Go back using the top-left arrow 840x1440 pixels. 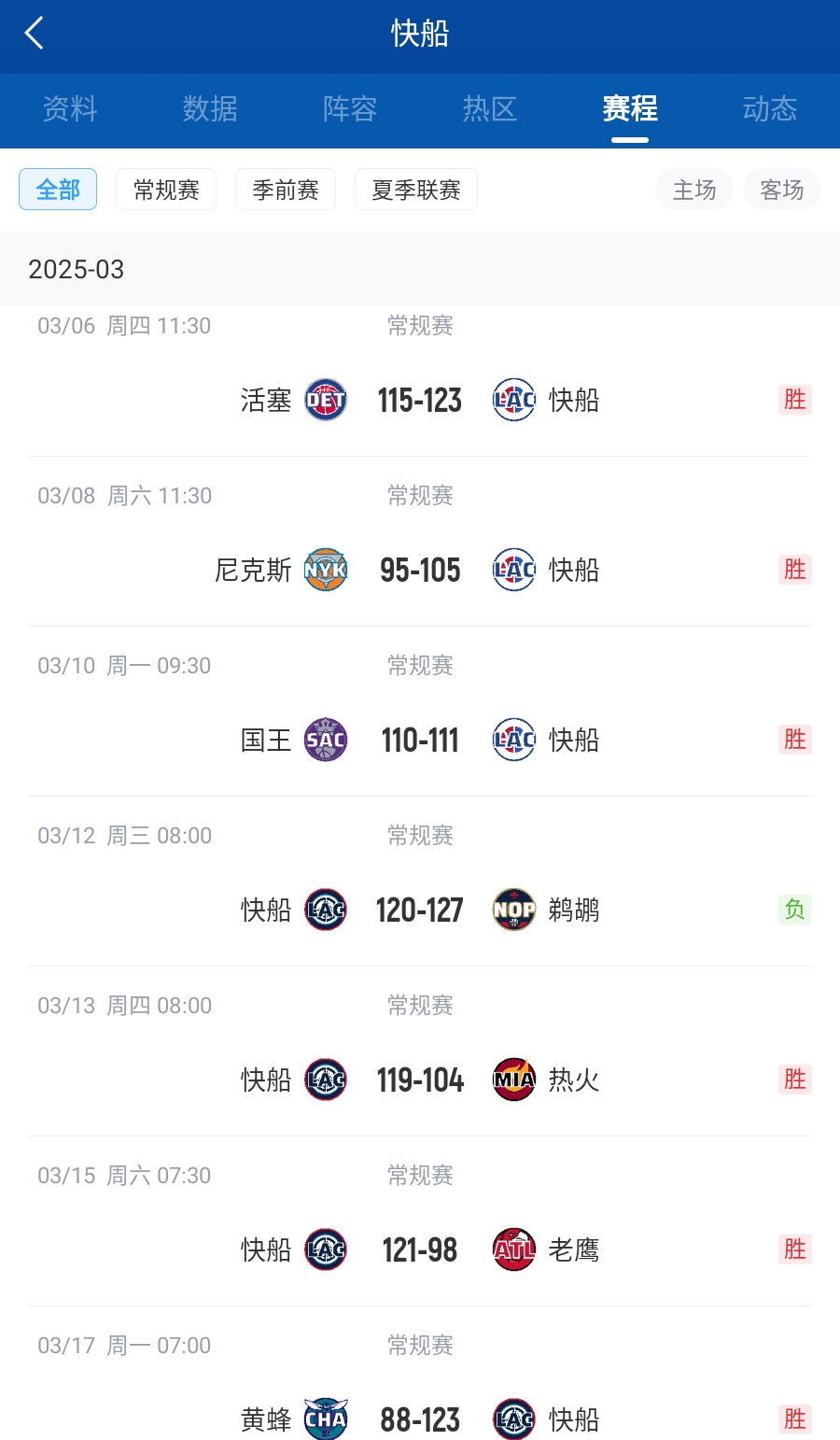[35, 34]
